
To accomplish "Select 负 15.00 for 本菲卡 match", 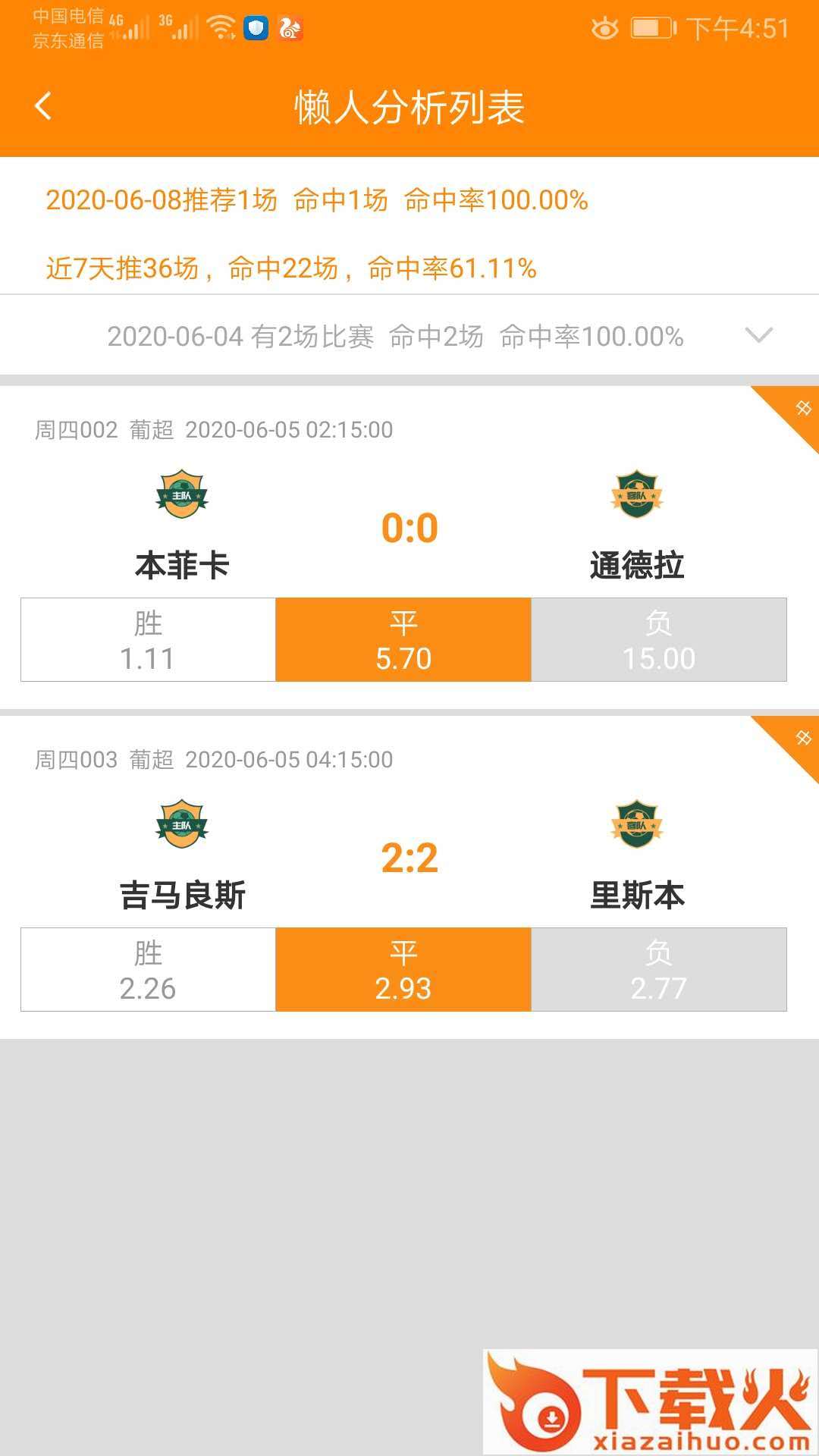I will point(658,640).
